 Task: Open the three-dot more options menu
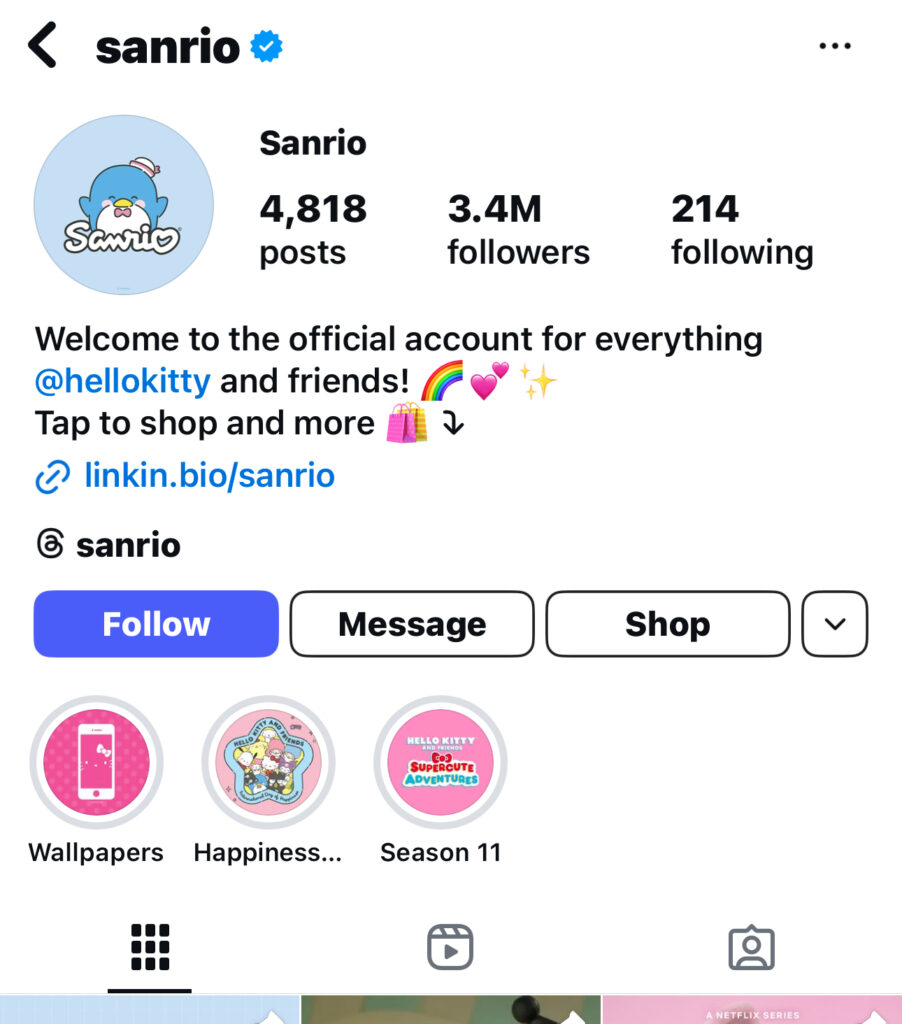tap(834, 47)
